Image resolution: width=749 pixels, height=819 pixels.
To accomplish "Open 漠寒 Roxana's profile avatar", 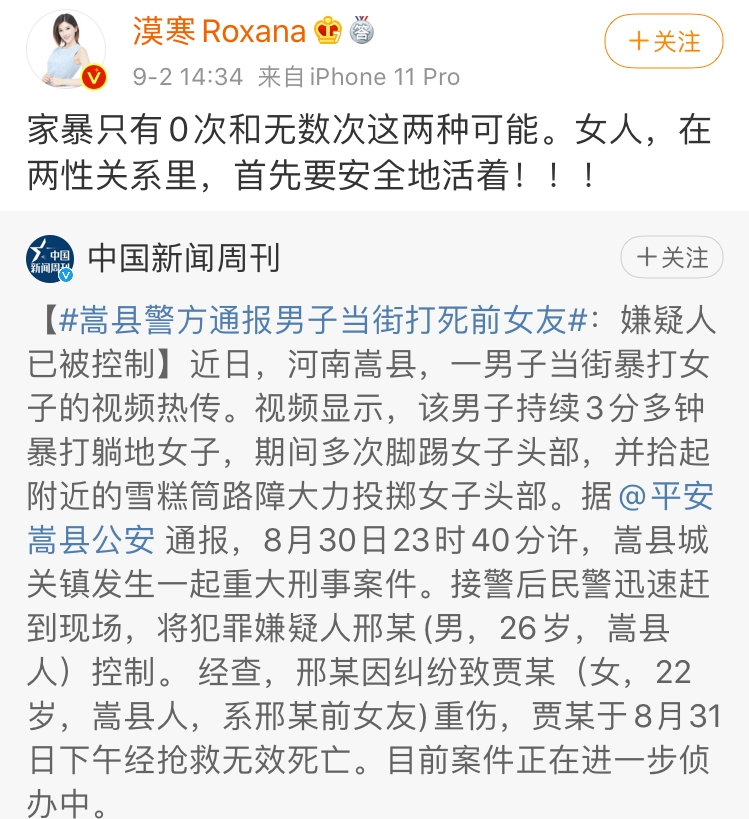I will click(x=66, y=47).
